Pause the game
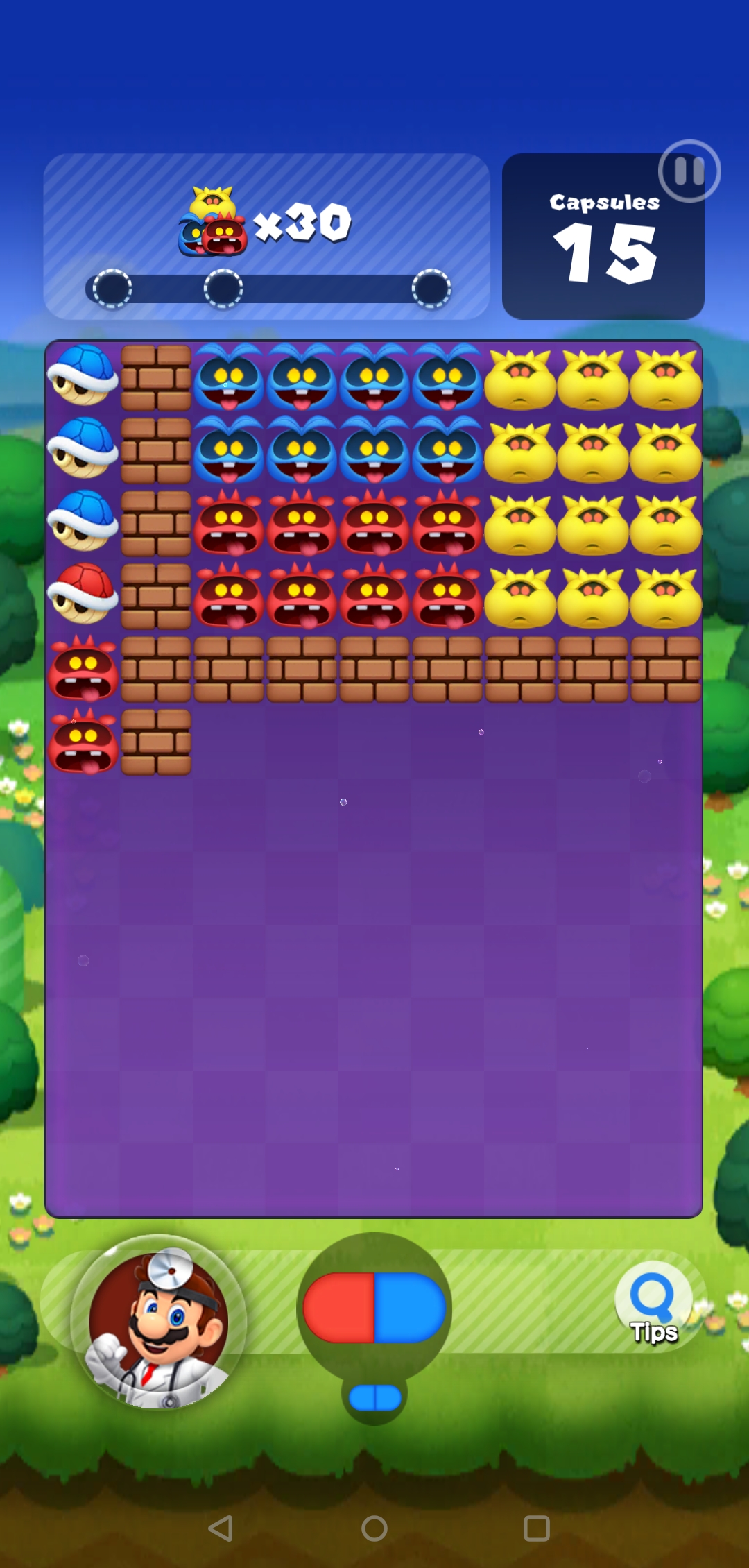749x1568 pixels. coord(689,171)
